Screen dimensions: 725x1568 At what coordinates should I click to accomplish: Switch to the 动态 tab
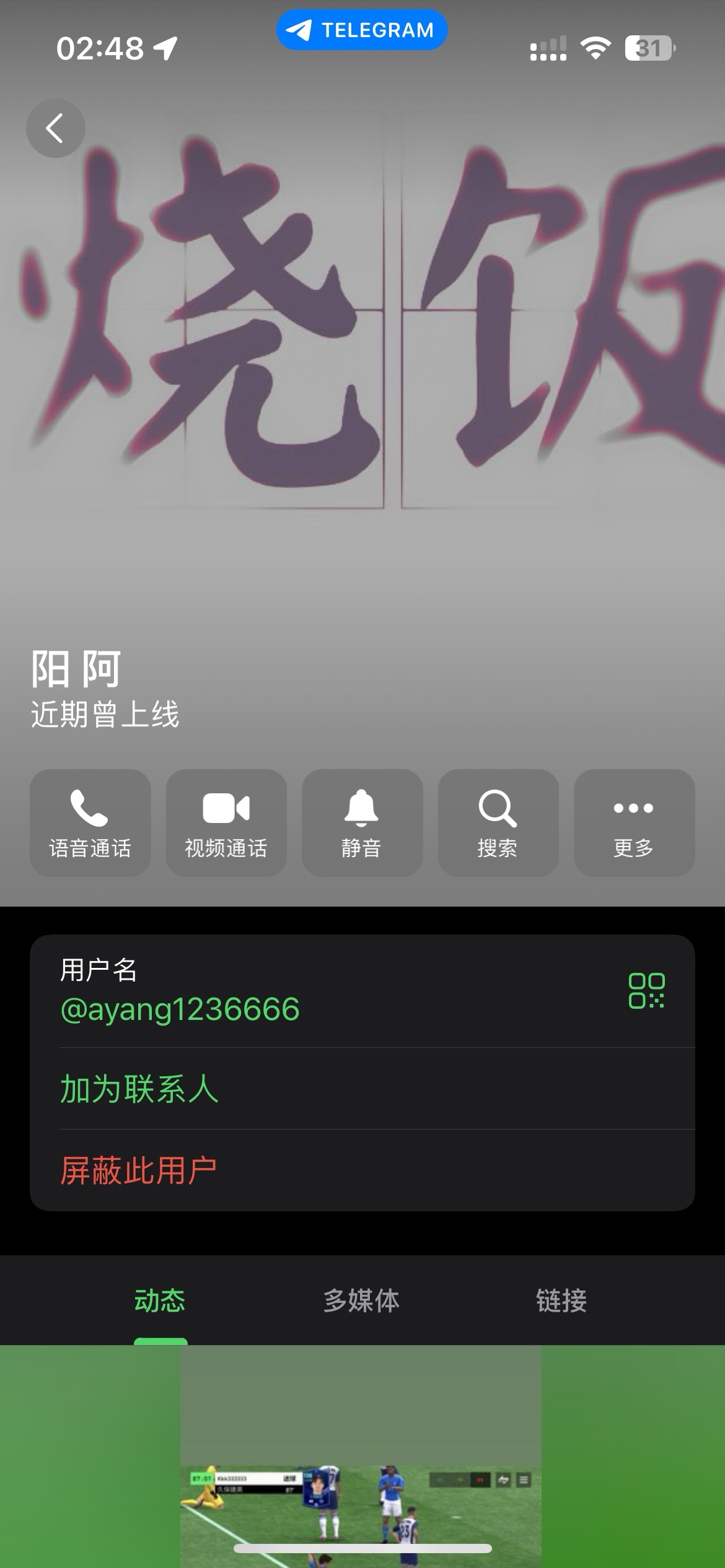[x=160, y=1300]
